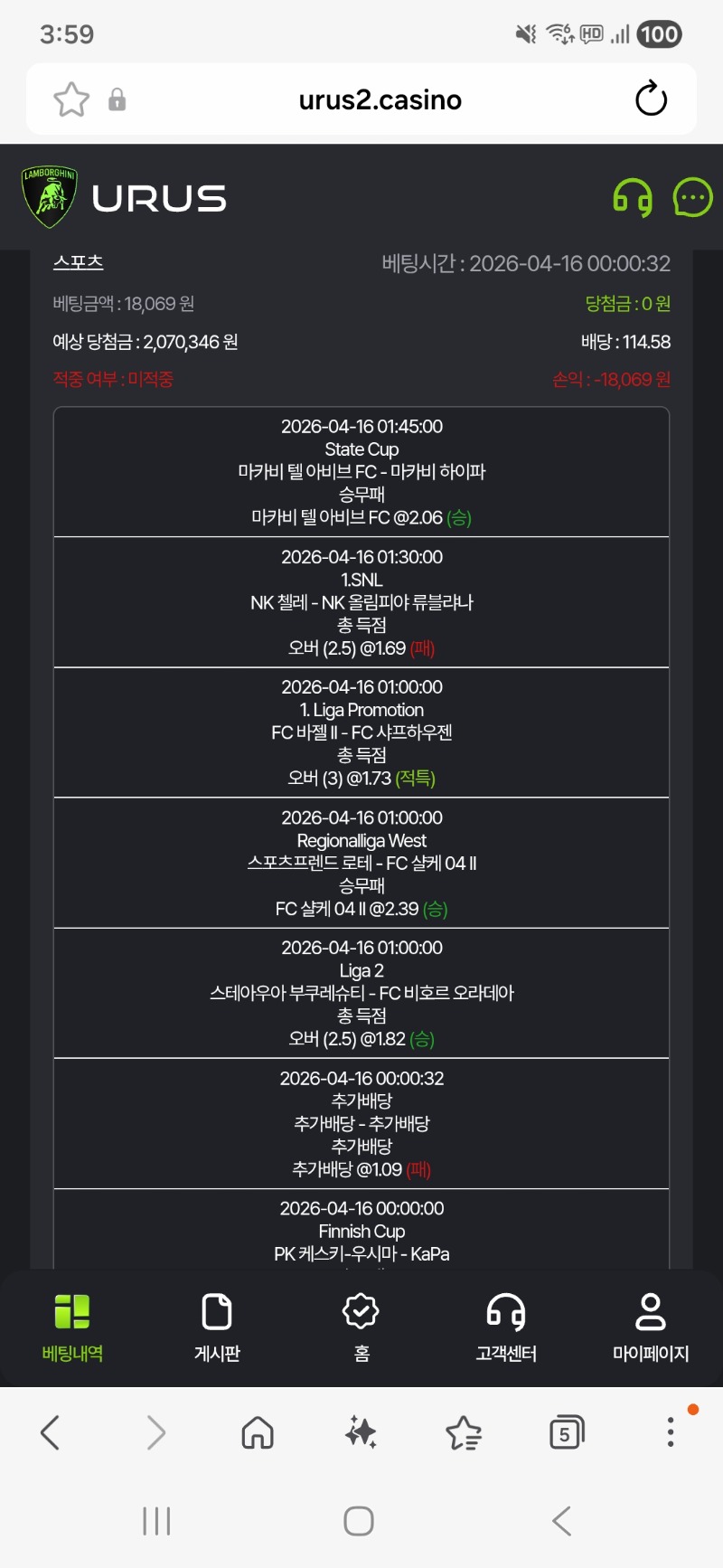Tap the system recent apps button
723x1568 pixels.
156,1521
